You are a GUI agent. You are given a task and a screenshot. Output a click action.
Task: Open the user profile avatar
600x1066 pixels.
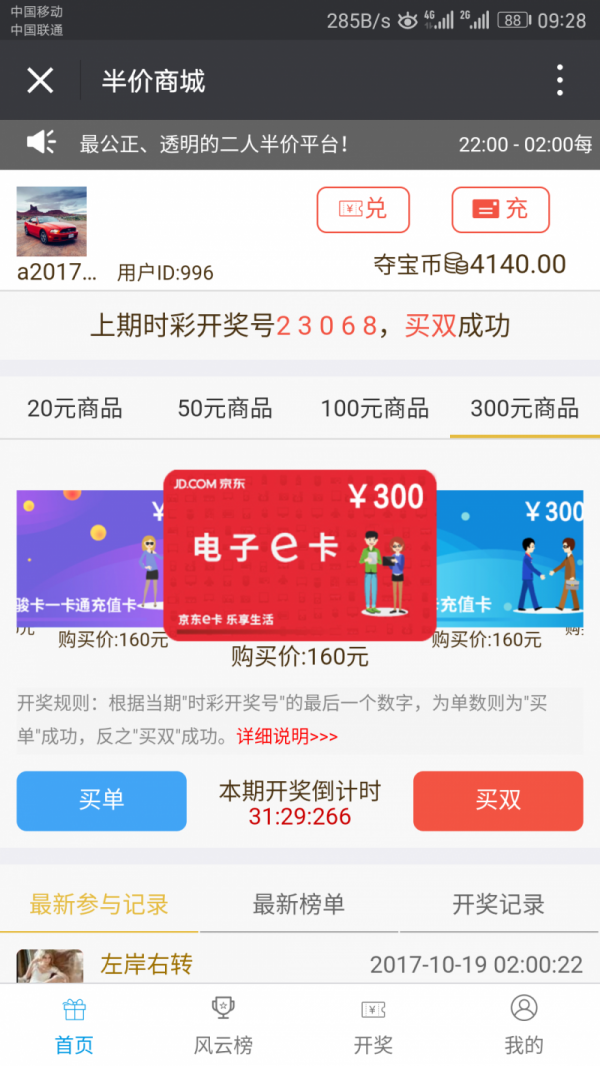(51, 222)
